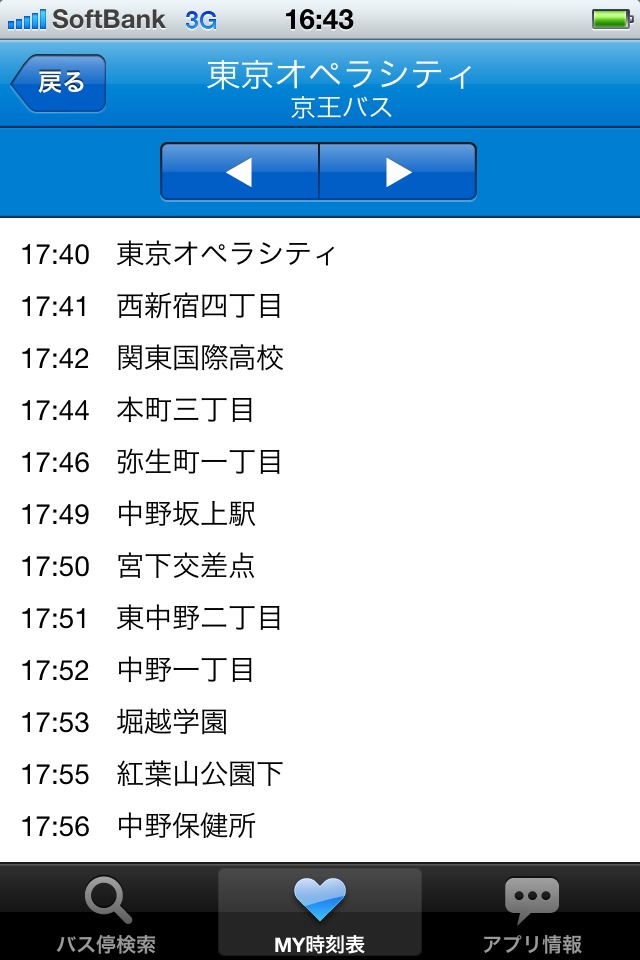Show the previous bus with left arrow
The height and width of the screenshot is (960, 640).
[x=239, y=172]
